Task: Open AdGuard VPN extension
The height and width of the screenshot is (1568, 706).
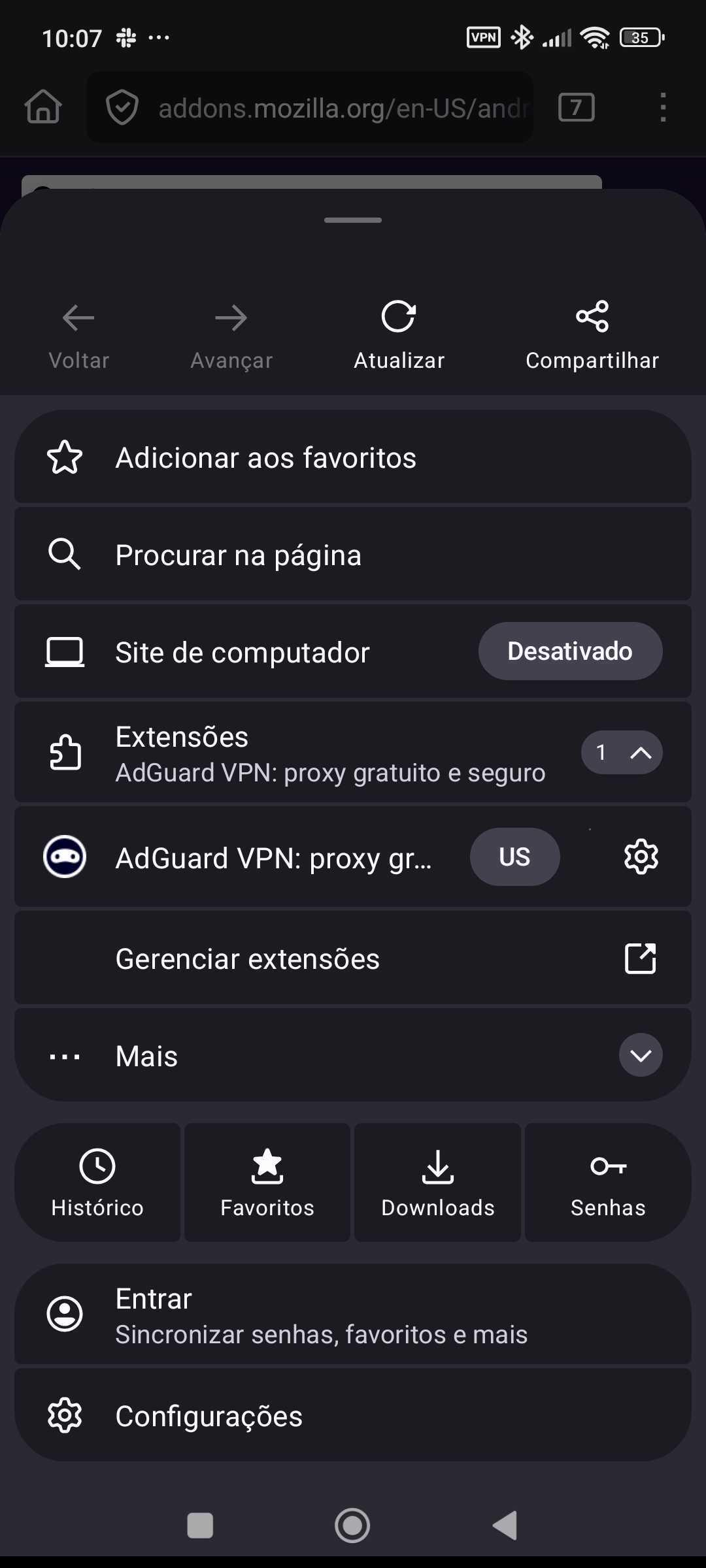Action: (x=273, y=857)
